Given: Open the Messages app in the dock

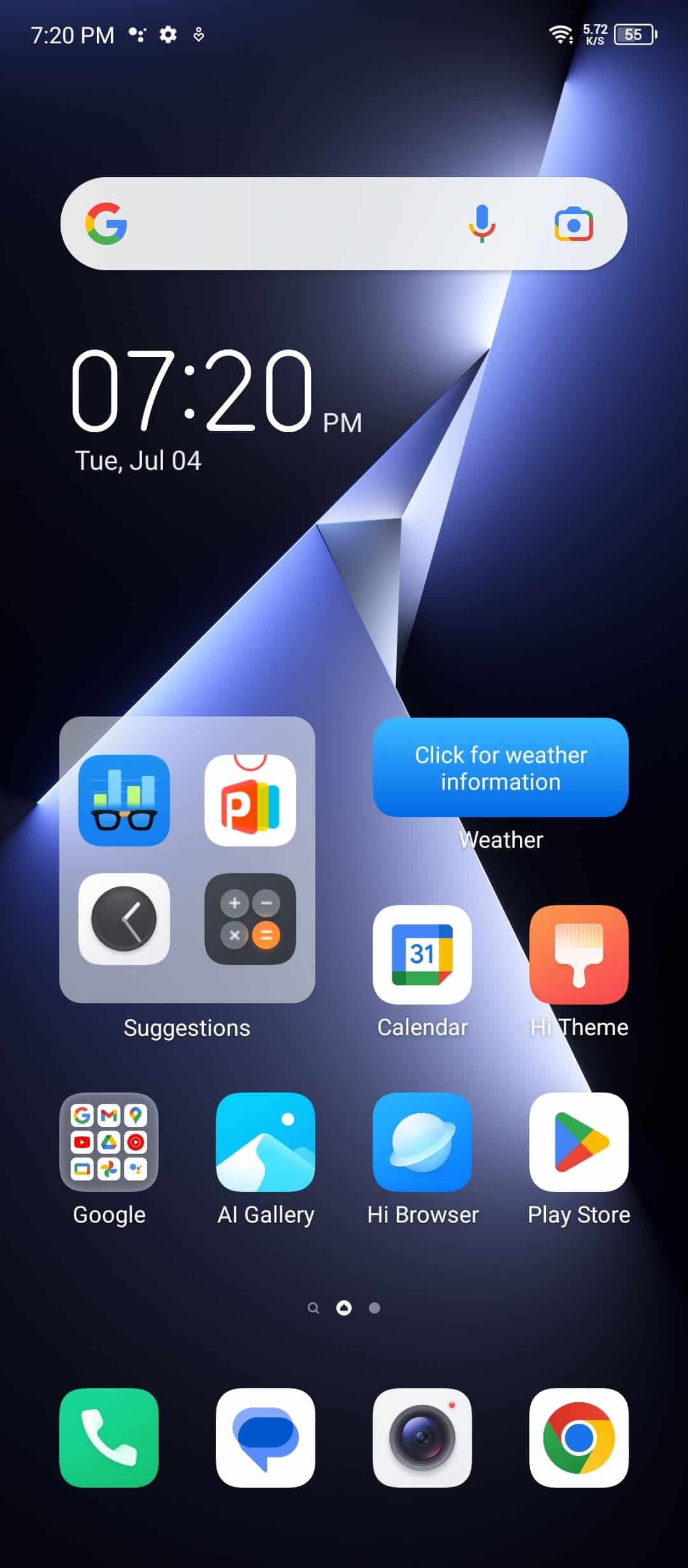Looking at the screenshot, I should (x=266, y=1438).
